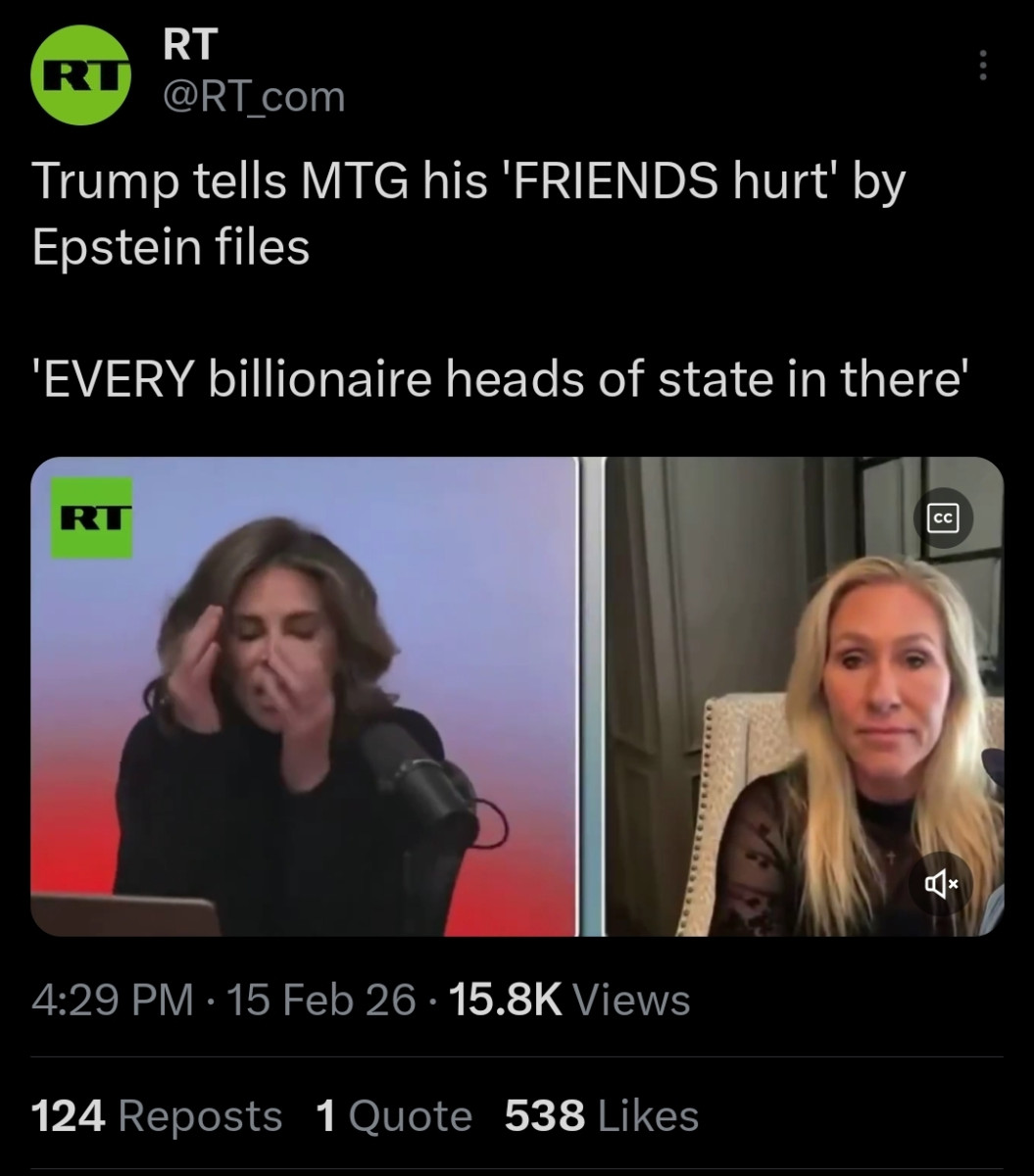Click RT's green circular profile avatar
Image resolution: width=1034 pixels, height=1176 pixels.
point(79,71)
